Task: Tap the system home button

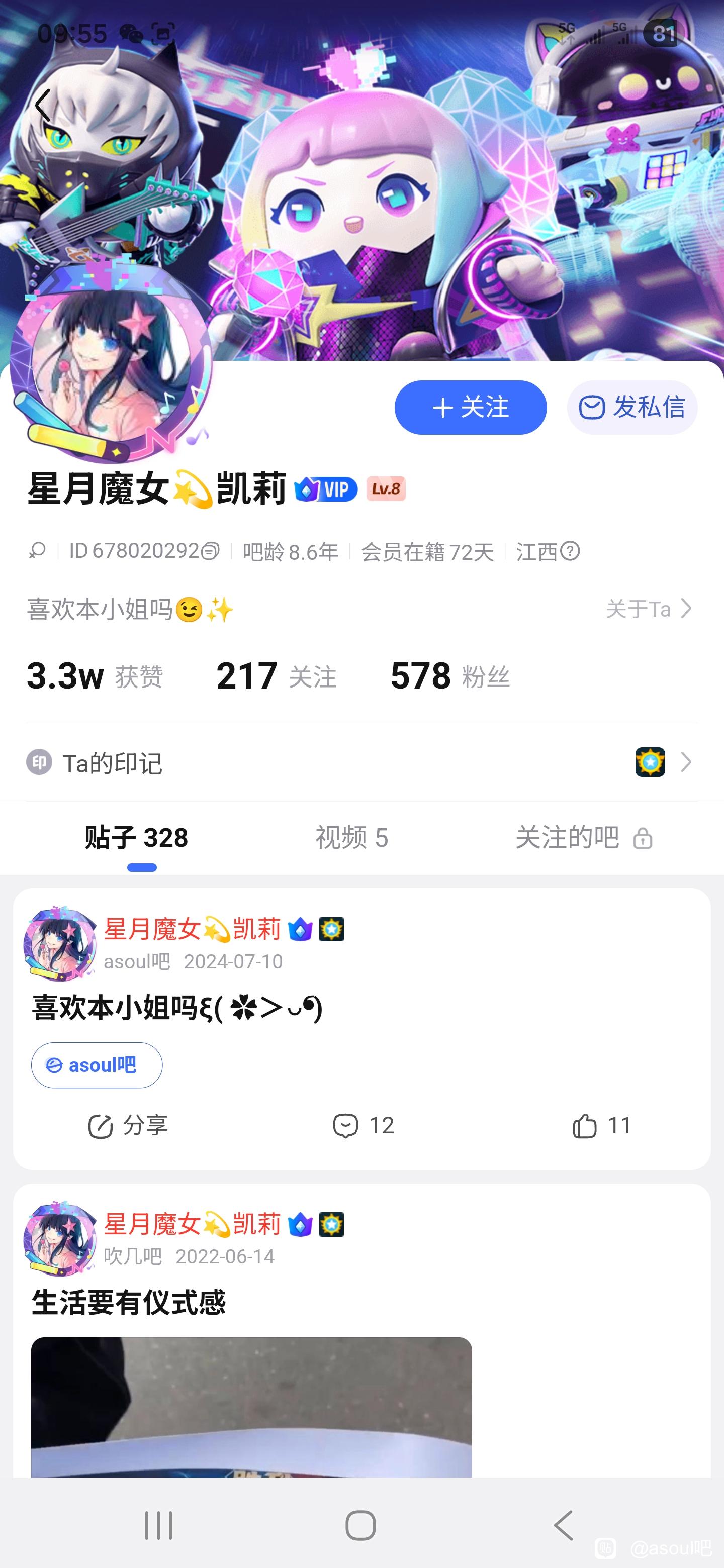Action: 360,1525
